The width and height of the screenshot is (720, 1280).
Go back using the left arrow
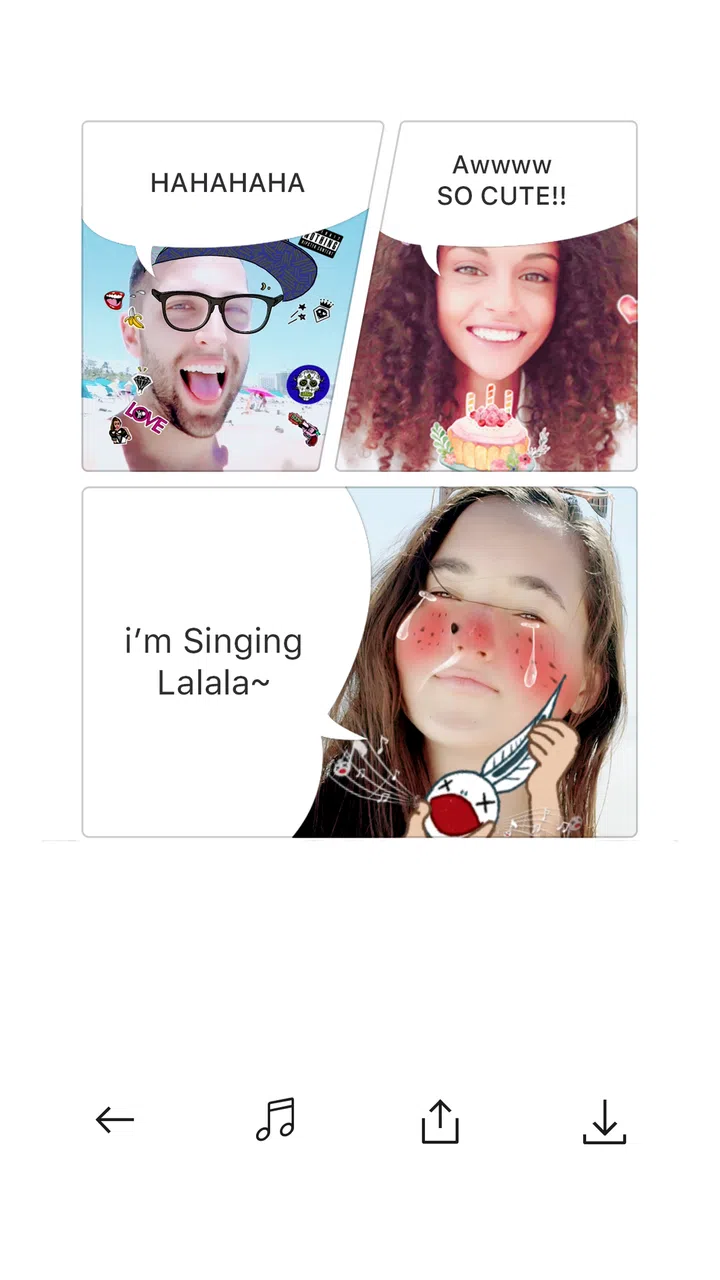(x=115, y=1120)
